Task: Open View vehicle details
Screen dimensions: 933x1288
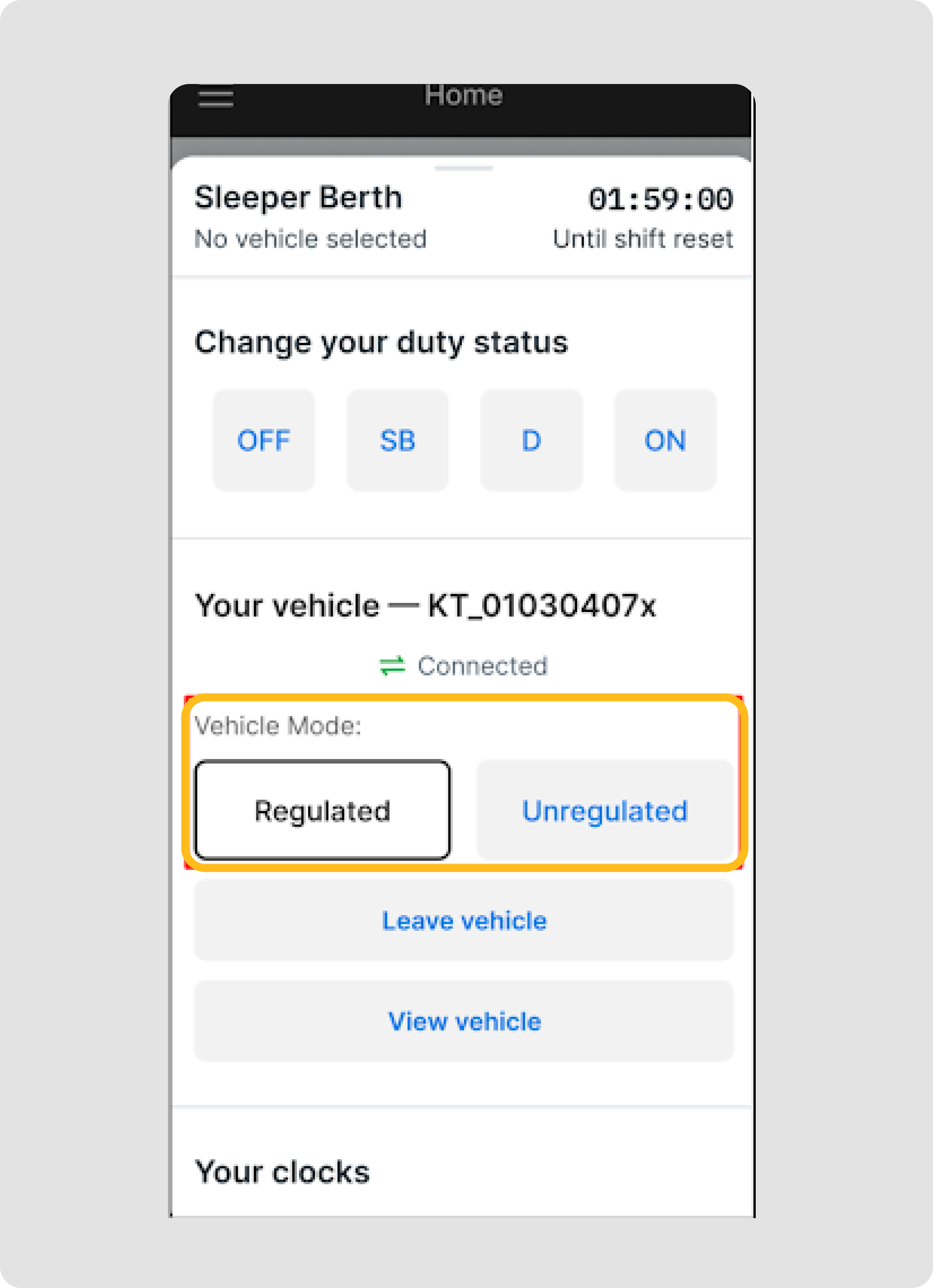Action: 464,1021
